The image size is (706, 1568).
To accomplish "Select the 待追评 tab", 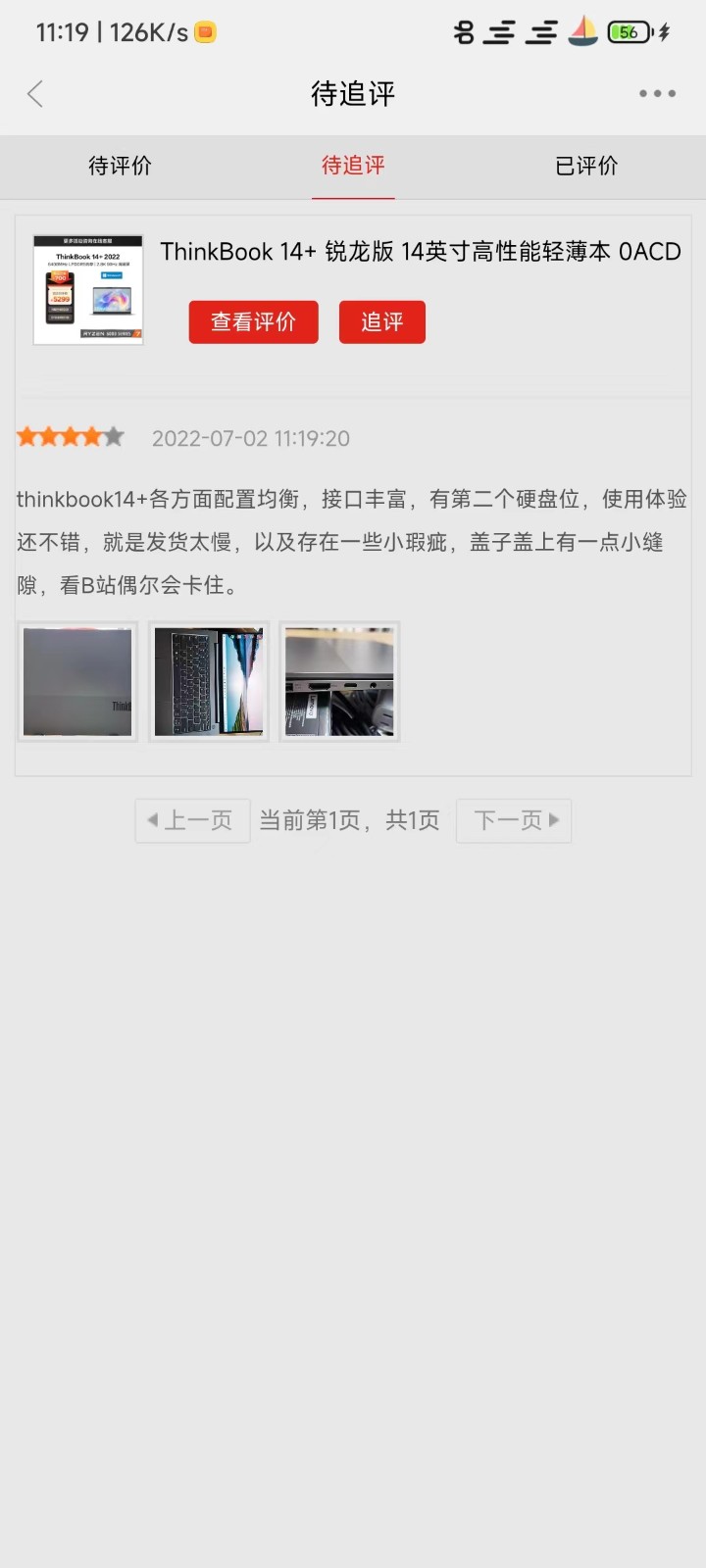I will (x=353, y=166).
